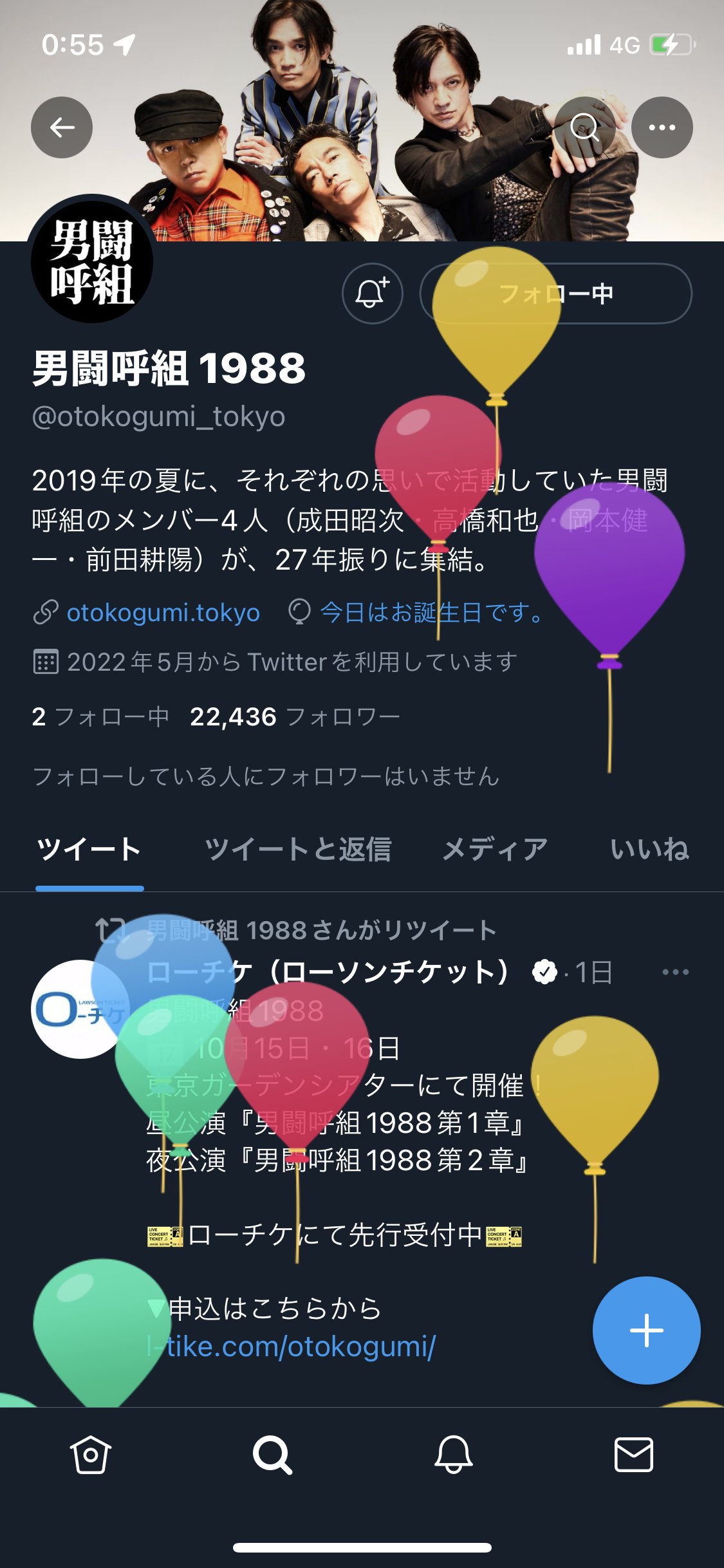Open the l-tike.com/otokogumi/ link
This screenshot has width=724, height=1568.
pos(300,1345)
